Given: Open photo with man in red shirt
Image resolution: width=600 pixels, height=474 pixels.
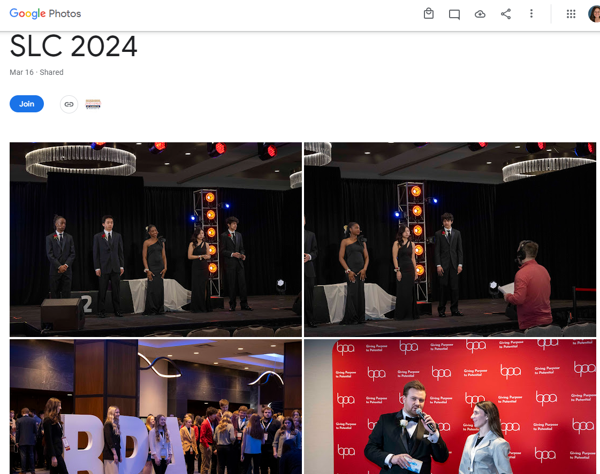Looking at the screenshot, I should [450, 239].
